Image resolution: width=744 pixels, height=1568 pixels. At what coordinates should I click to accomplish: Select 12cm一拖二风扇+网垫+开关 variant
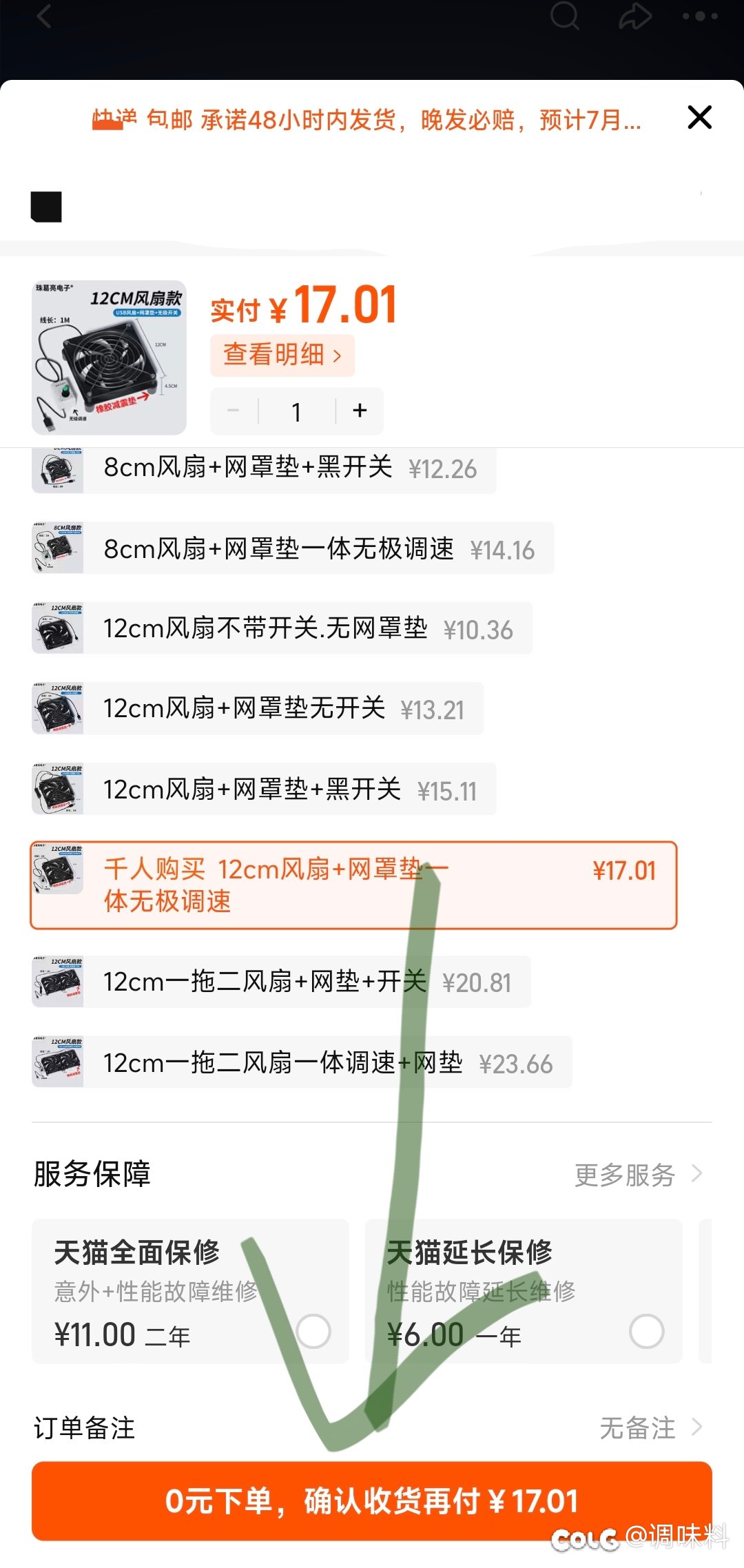[281, 982]
